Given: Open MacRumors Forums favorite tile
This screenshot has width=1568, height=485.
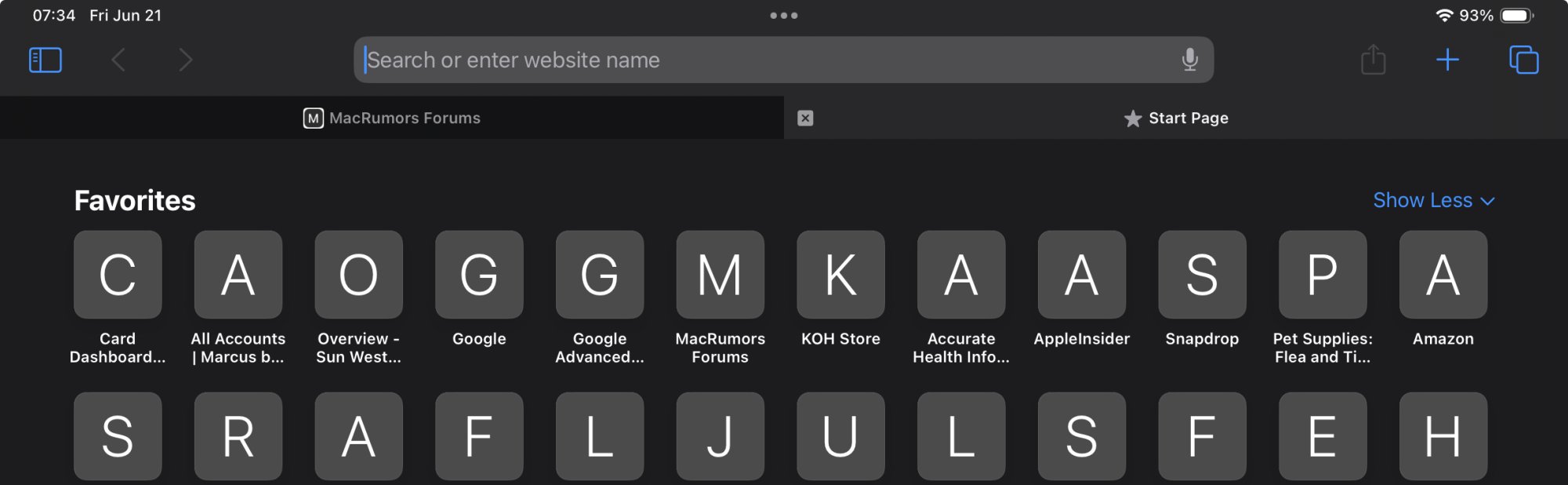Looking at the screenshot, I should coord(720,275).
